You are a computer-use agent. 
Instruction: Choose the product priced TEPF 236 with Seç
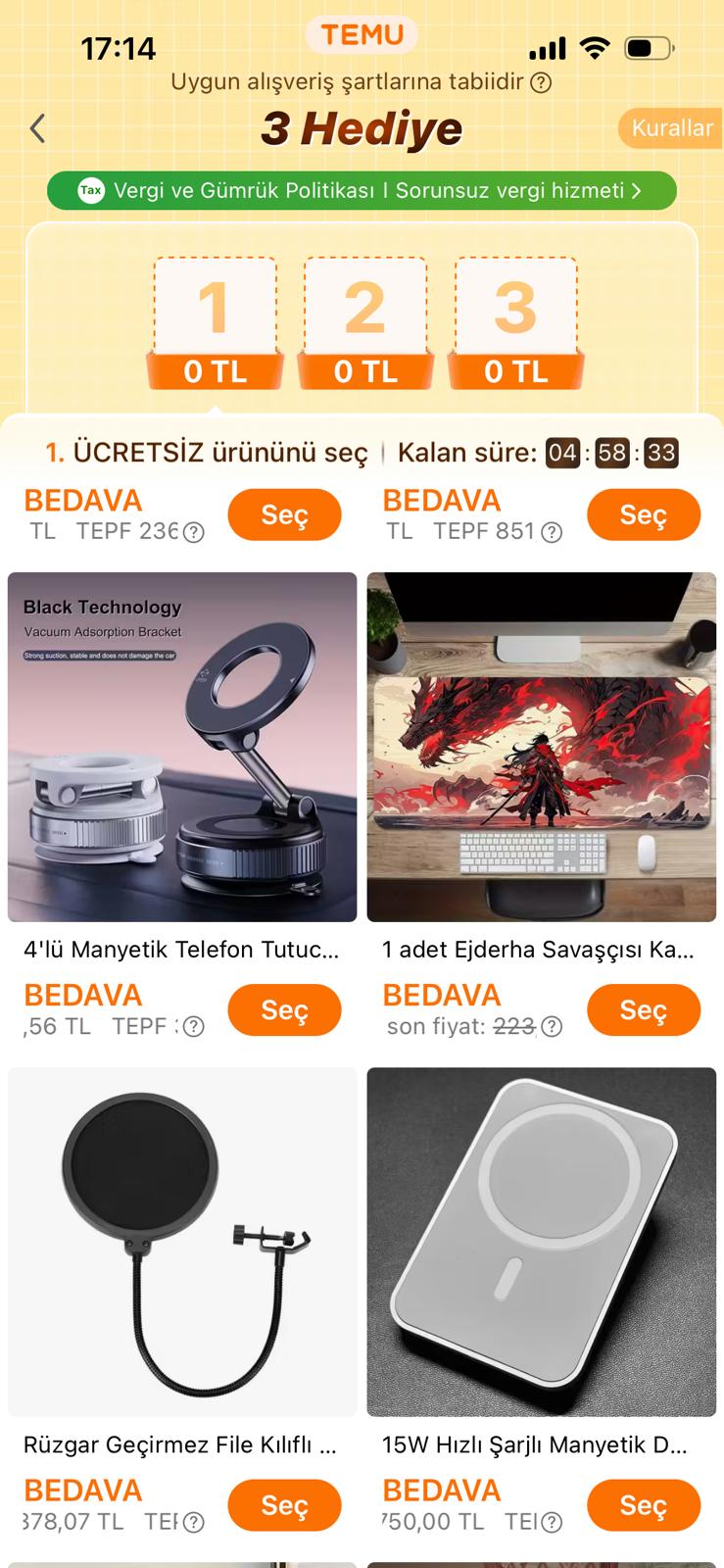(x=284, y=514)
